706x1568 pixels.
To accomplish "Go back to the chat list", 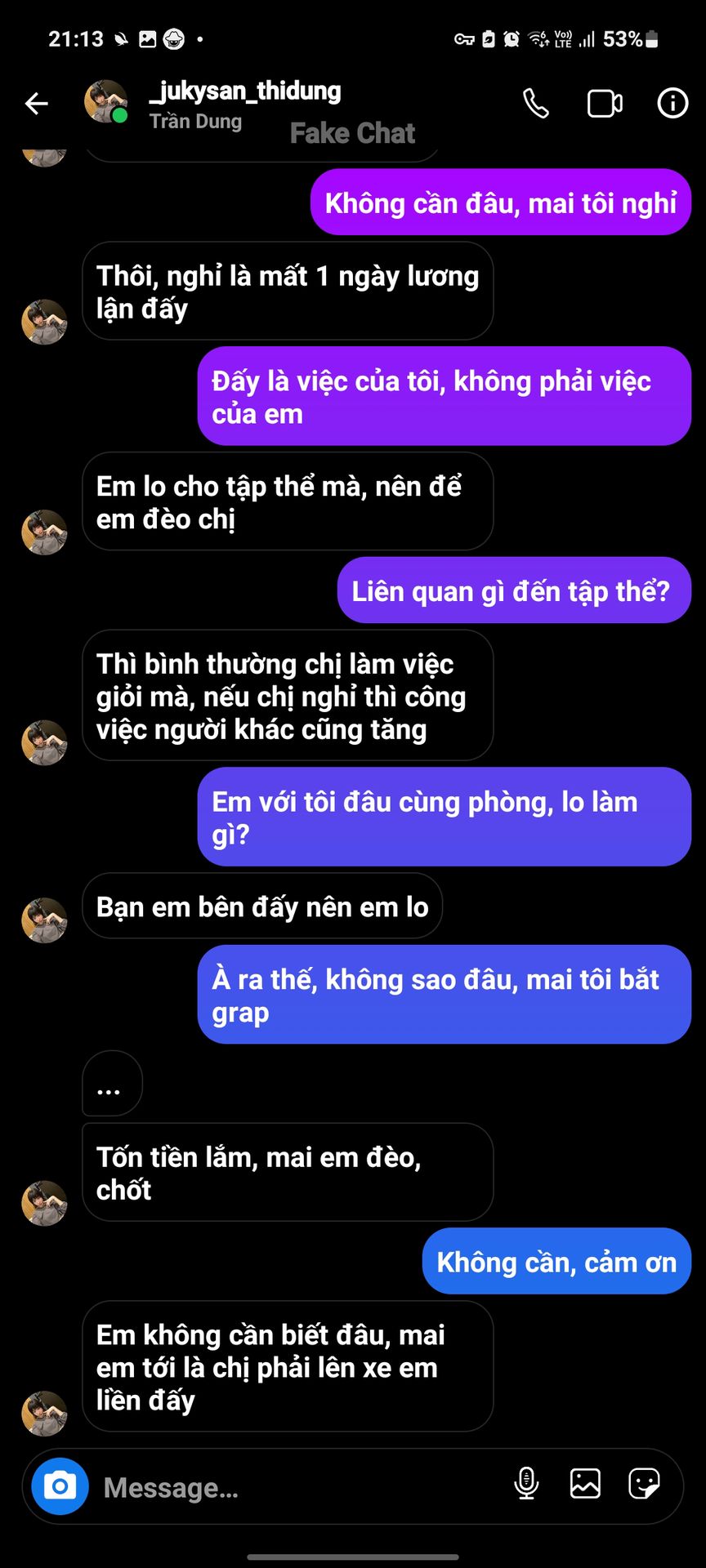I will 37,104.
